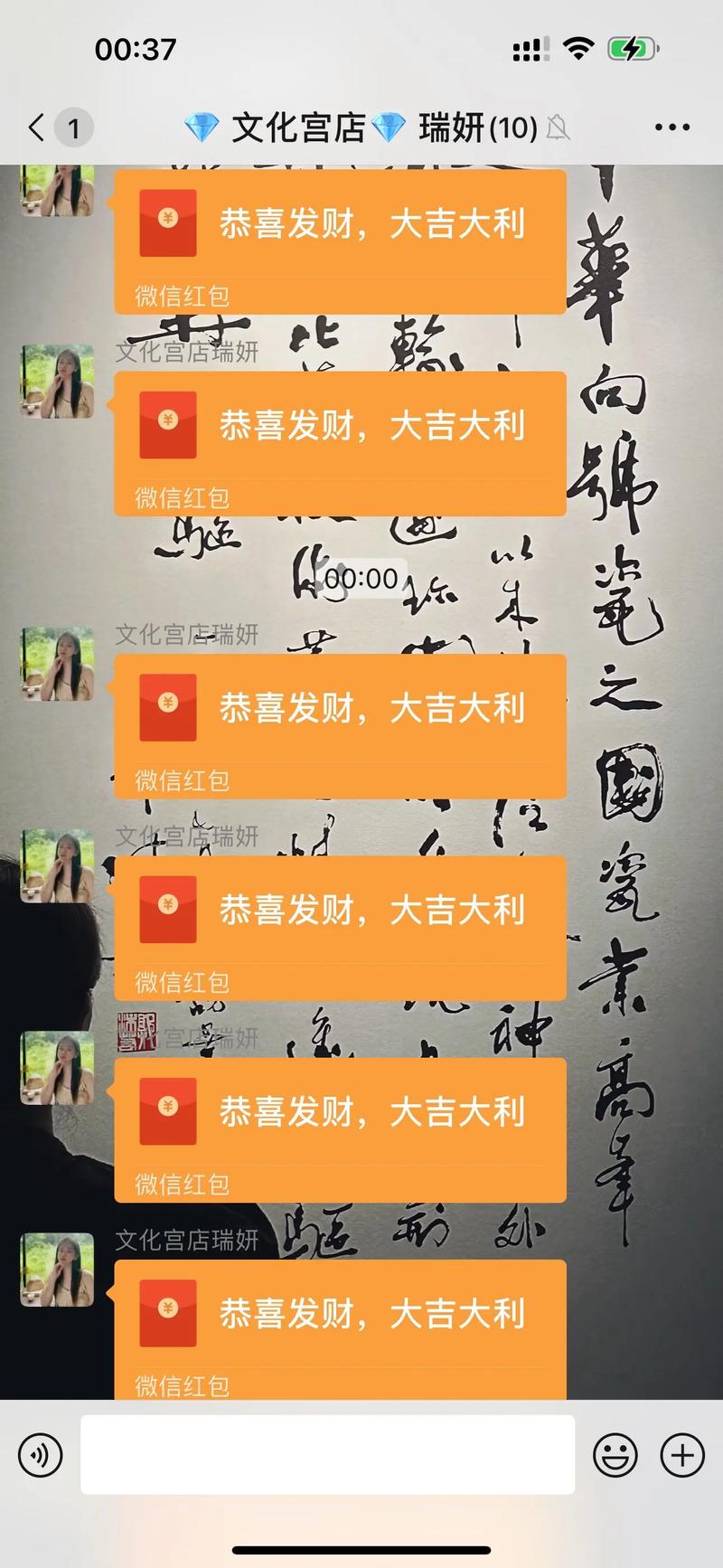Open the group chat's three-dot menu

[671, 128]
